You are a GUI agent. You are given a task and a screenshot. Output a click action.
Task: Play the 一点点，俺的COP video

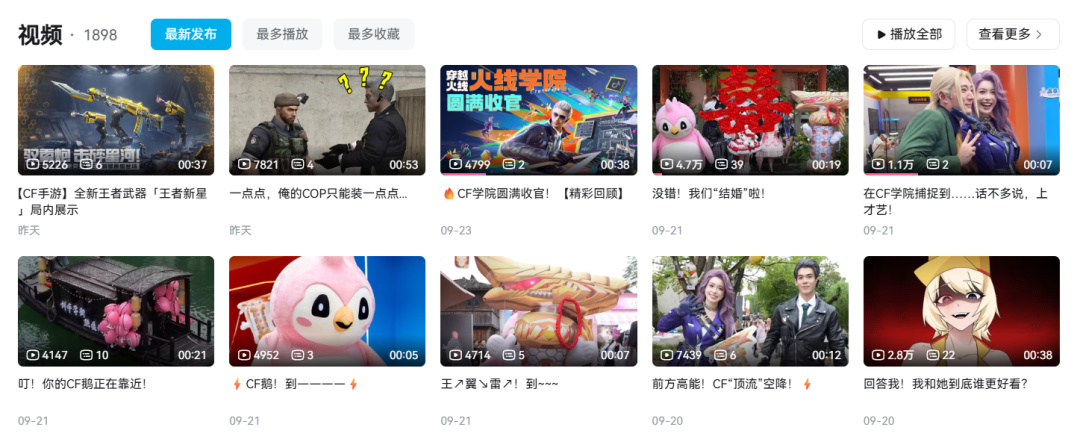(x=327, y=121)
